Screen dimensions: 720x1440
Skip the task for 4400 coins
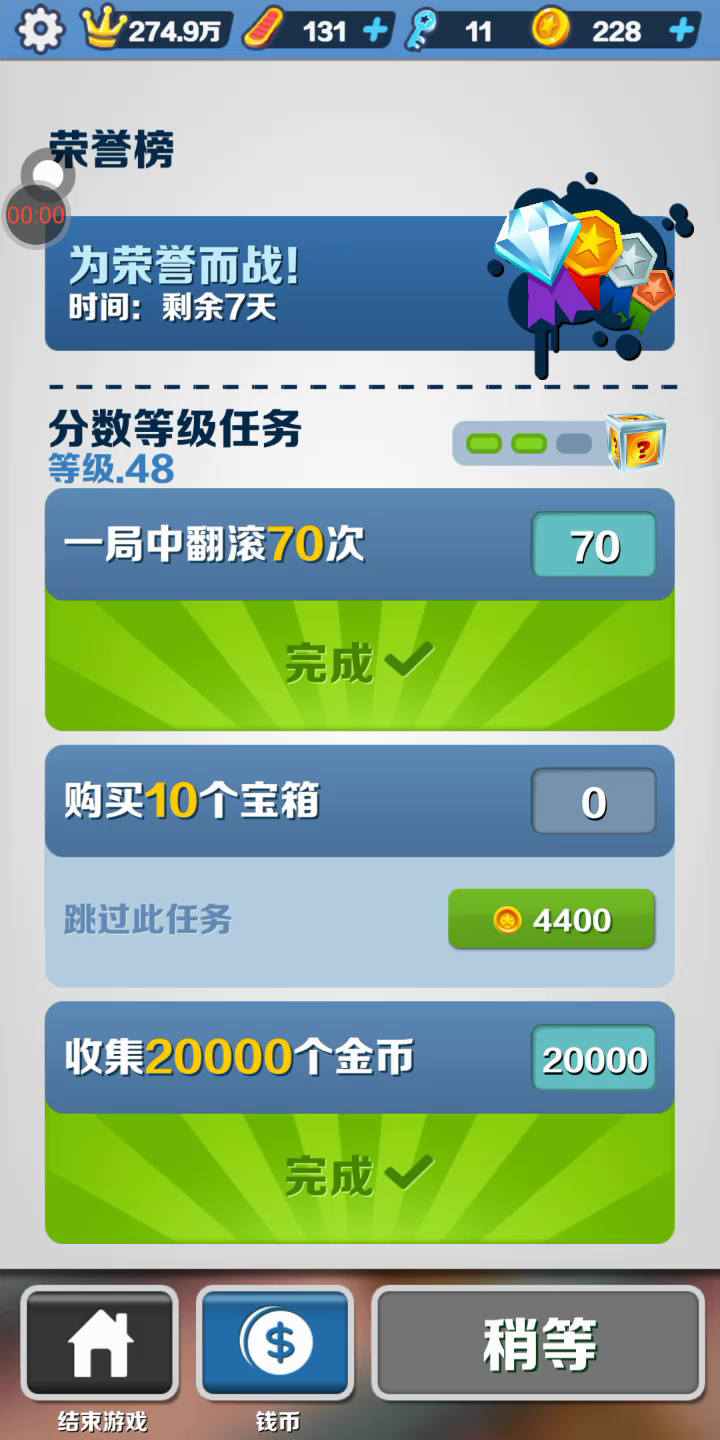551,919
